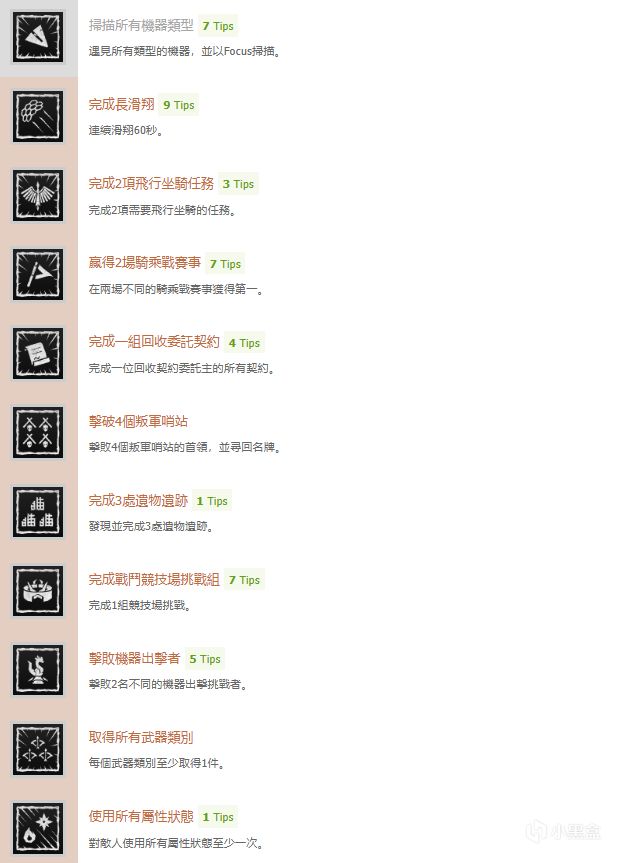Open the 完成3處遺物遺跡 trophy link
Screen dimensions: 619x863
tap(136, 500)
